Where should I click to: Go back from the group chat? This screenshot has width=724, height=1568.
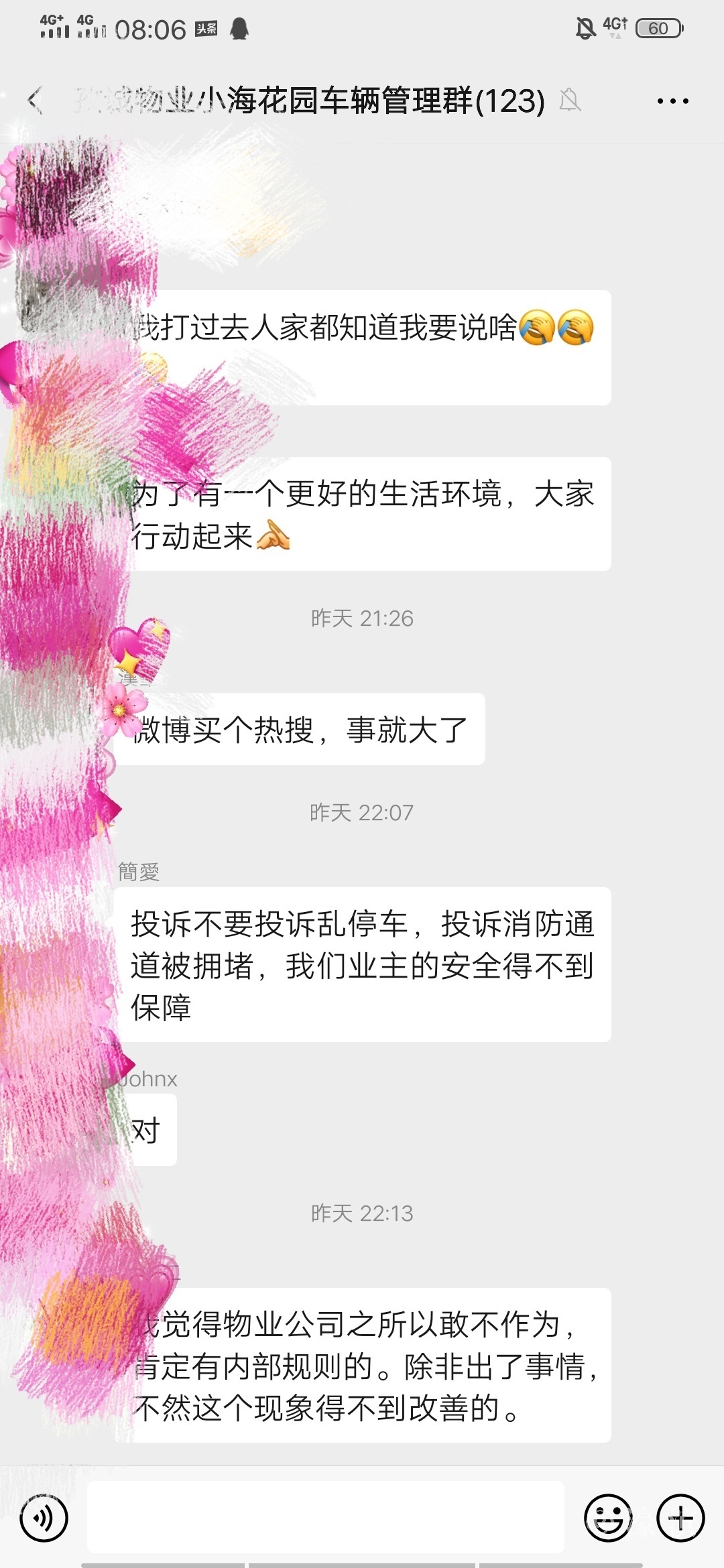click(35, 101)
